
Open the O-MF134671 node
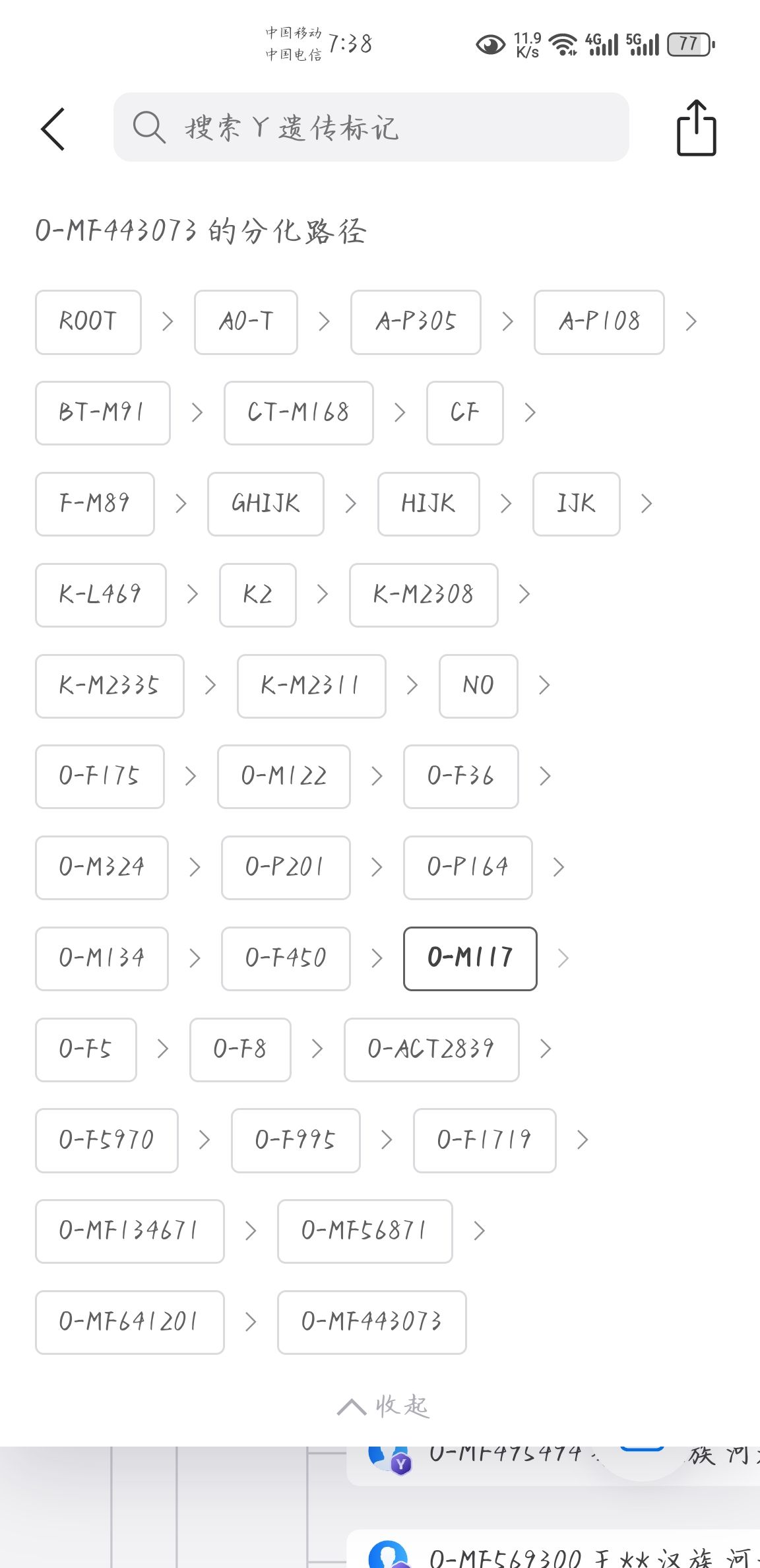[130, 1231]
